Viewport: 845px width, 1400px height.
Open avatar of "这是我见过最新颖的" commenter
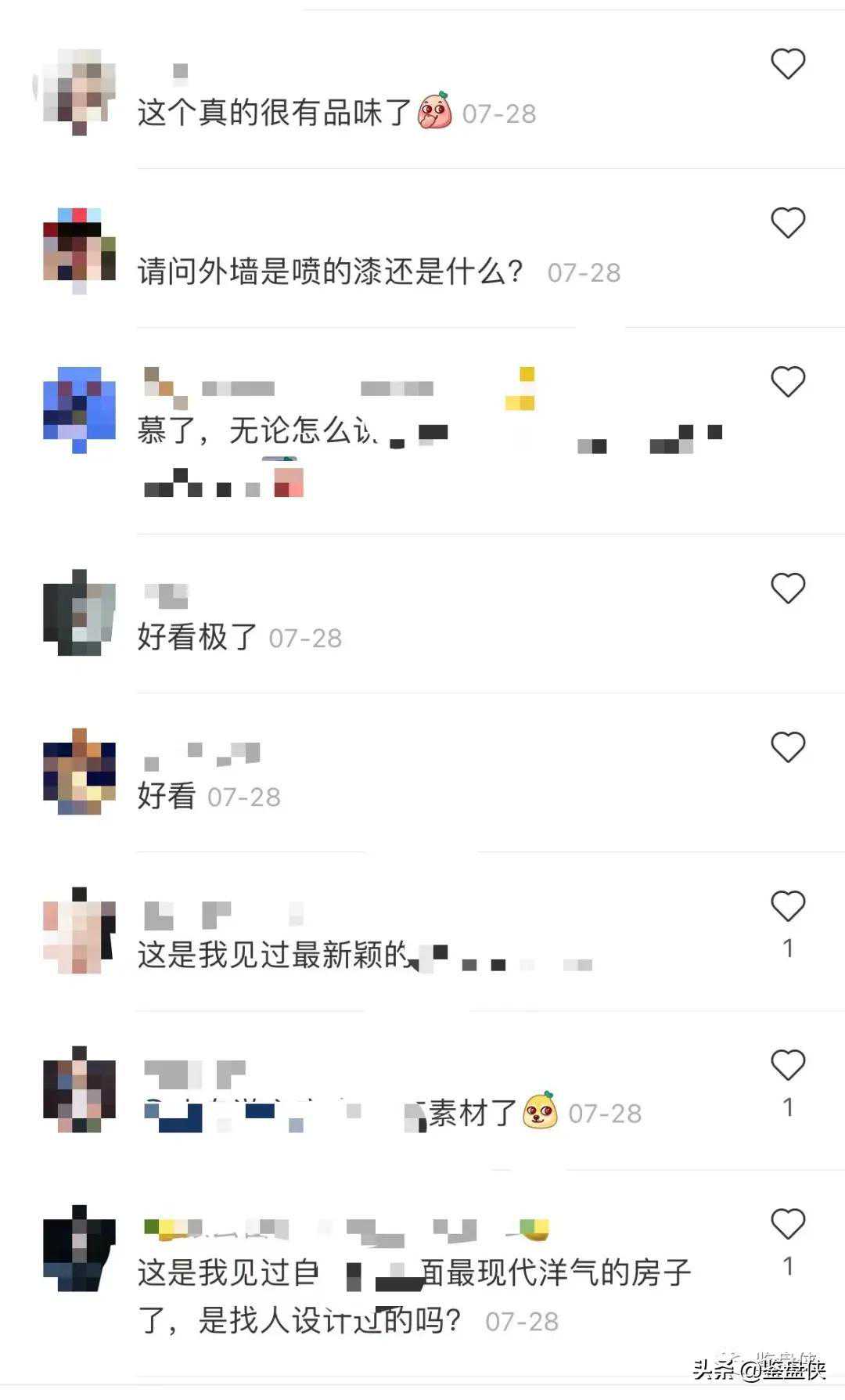click(79, 931)
